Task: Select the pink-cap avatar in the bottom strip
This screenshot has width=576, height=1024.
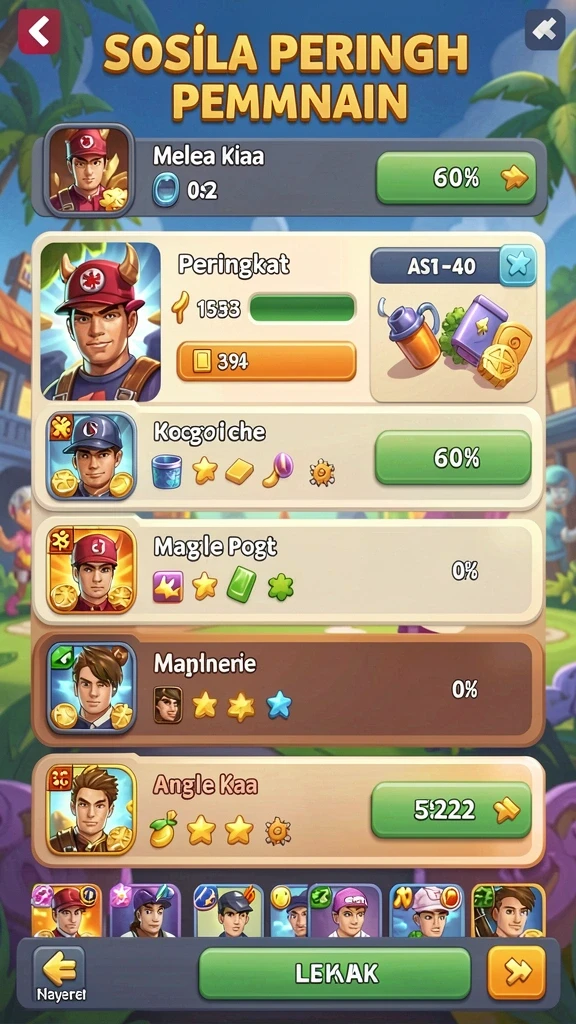Action: click(345, 911)
